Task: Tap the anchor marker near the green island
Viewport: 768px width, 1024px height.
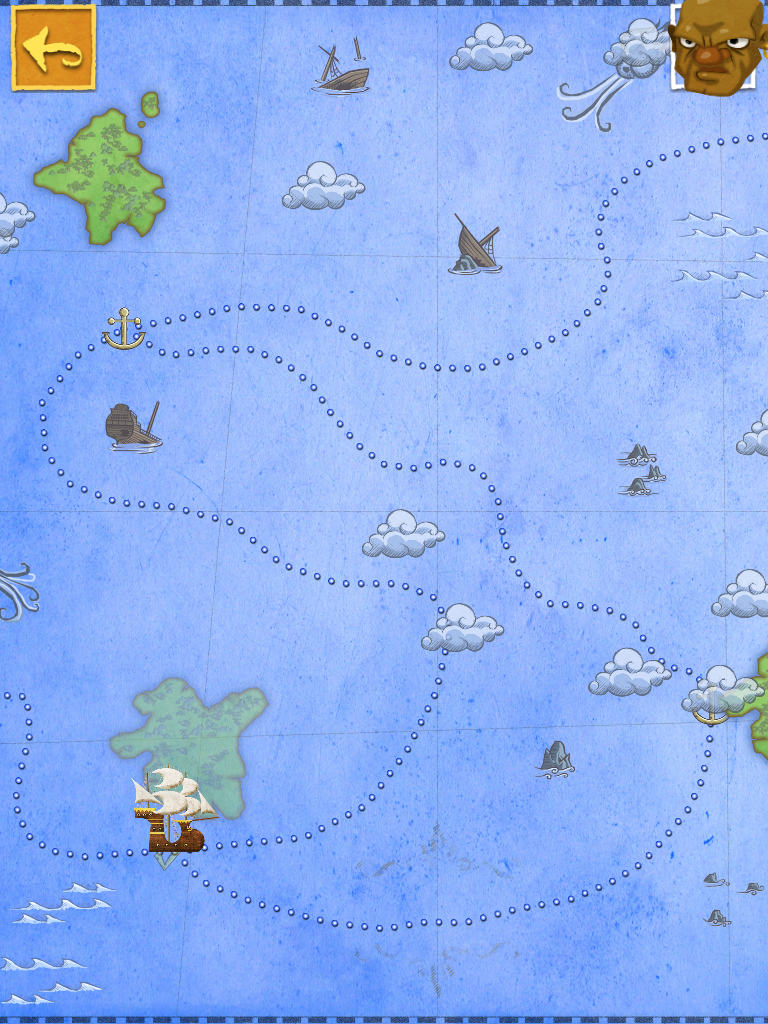Action: [124, 329]
